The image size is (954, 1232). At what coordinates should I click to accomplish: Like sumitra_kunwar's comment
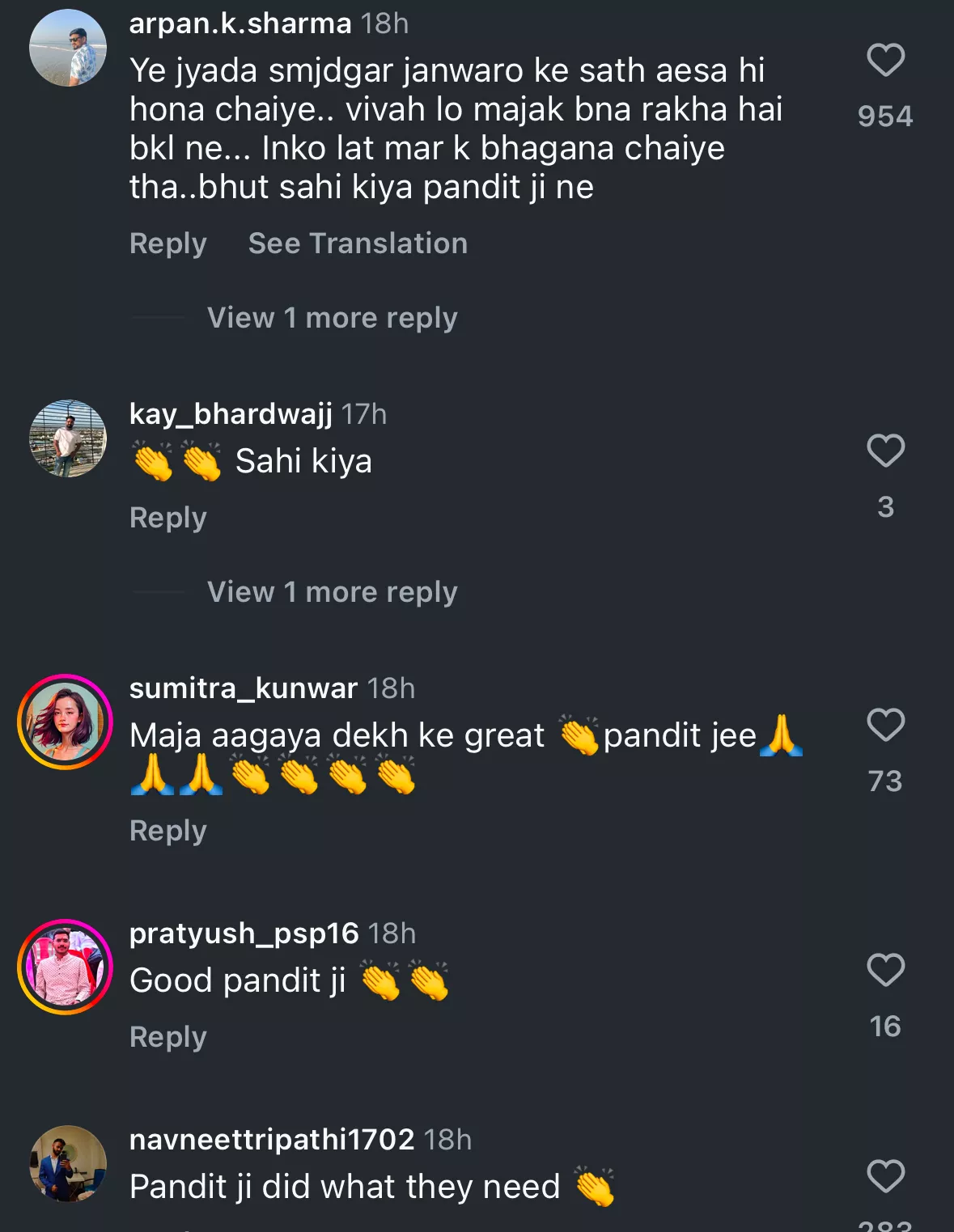coord(885,726)
